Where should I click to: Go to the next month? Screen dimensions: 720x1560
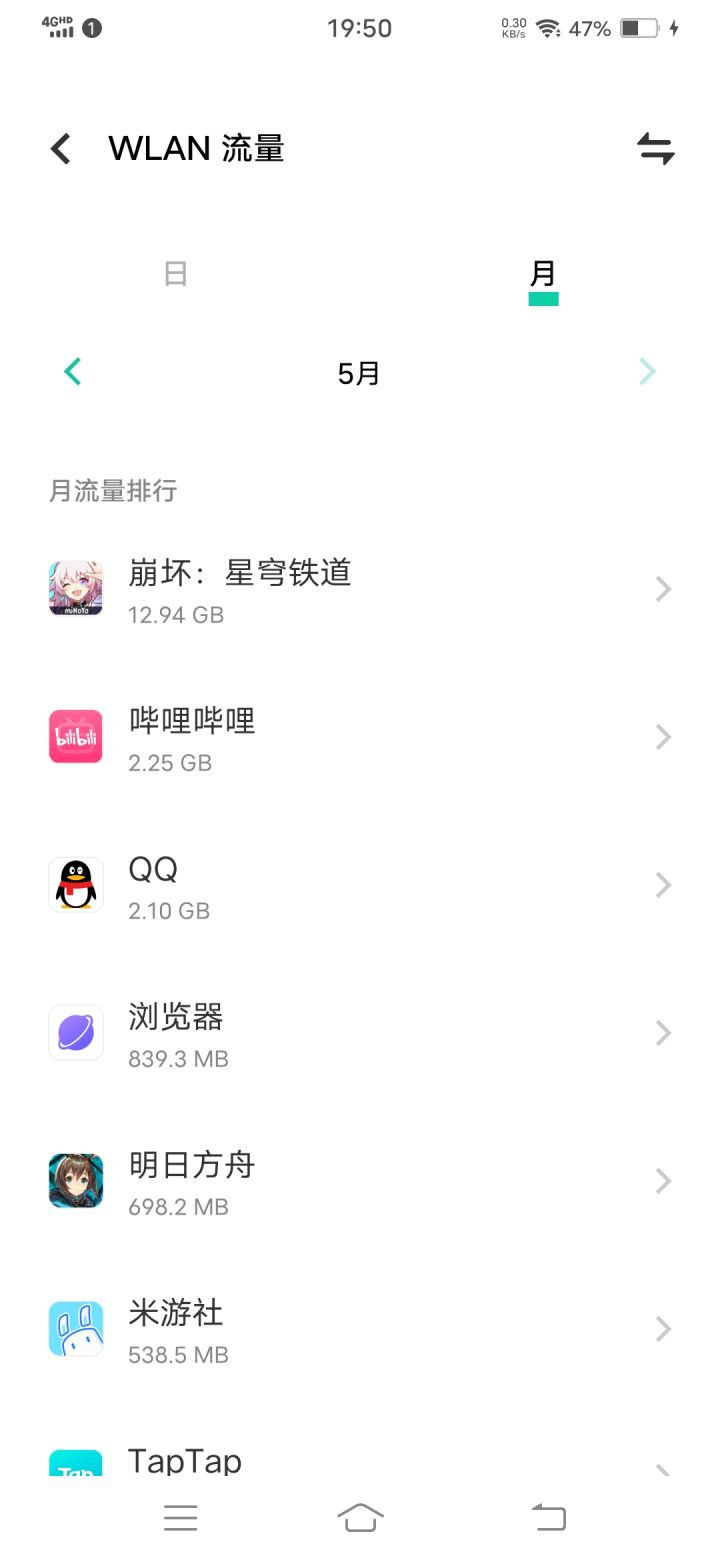[647, 372]
